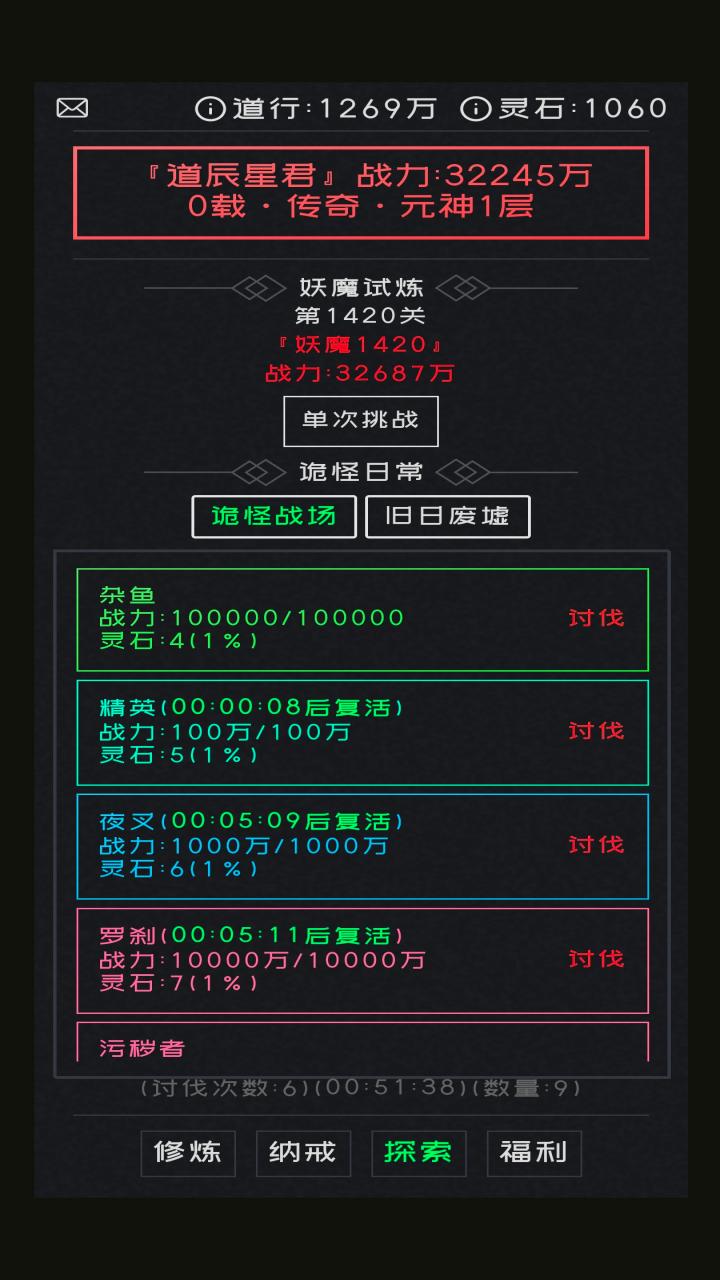720x1280 pixels.
Task: Tap the info icon beside 道行
Action: (x=210, y=108)
